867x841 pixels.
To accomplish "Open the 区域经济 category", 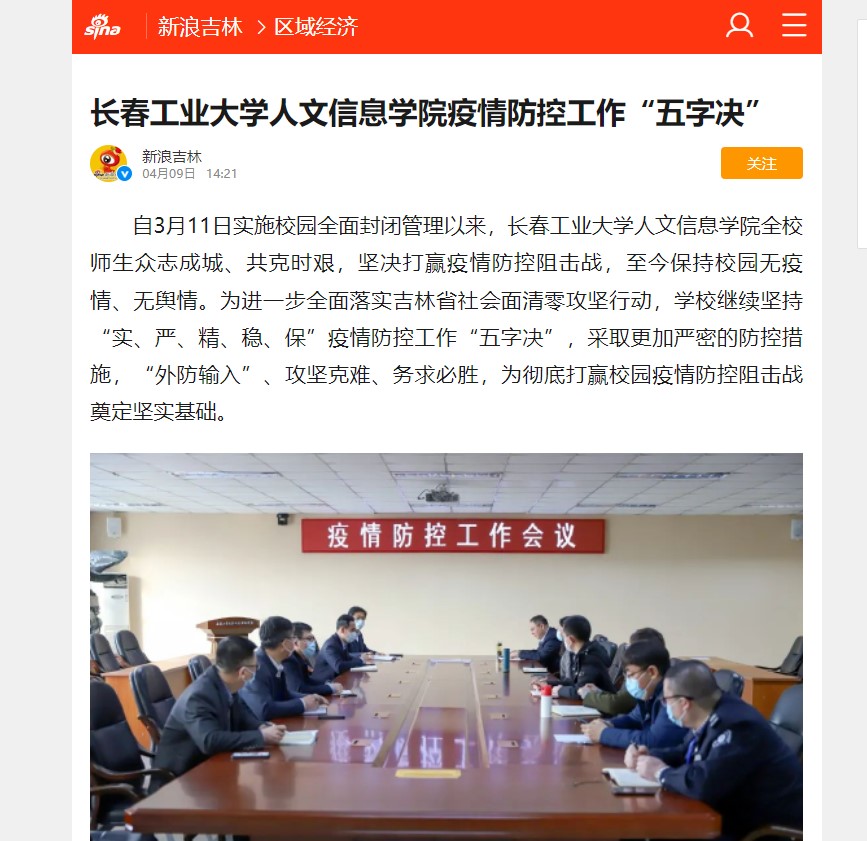I will point(316,27).
